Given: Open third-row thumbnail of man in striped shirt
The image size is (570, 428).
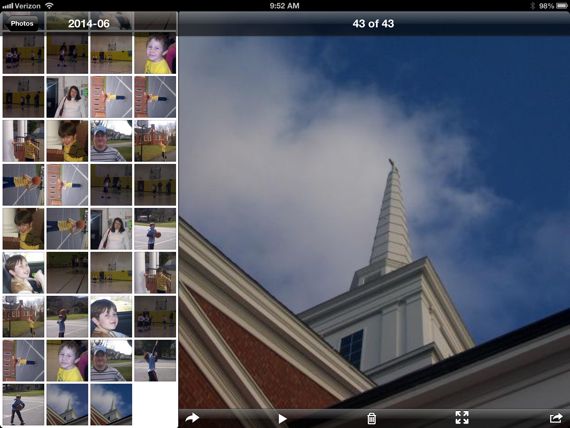Looking at the screenshot, I should point(111,141).
